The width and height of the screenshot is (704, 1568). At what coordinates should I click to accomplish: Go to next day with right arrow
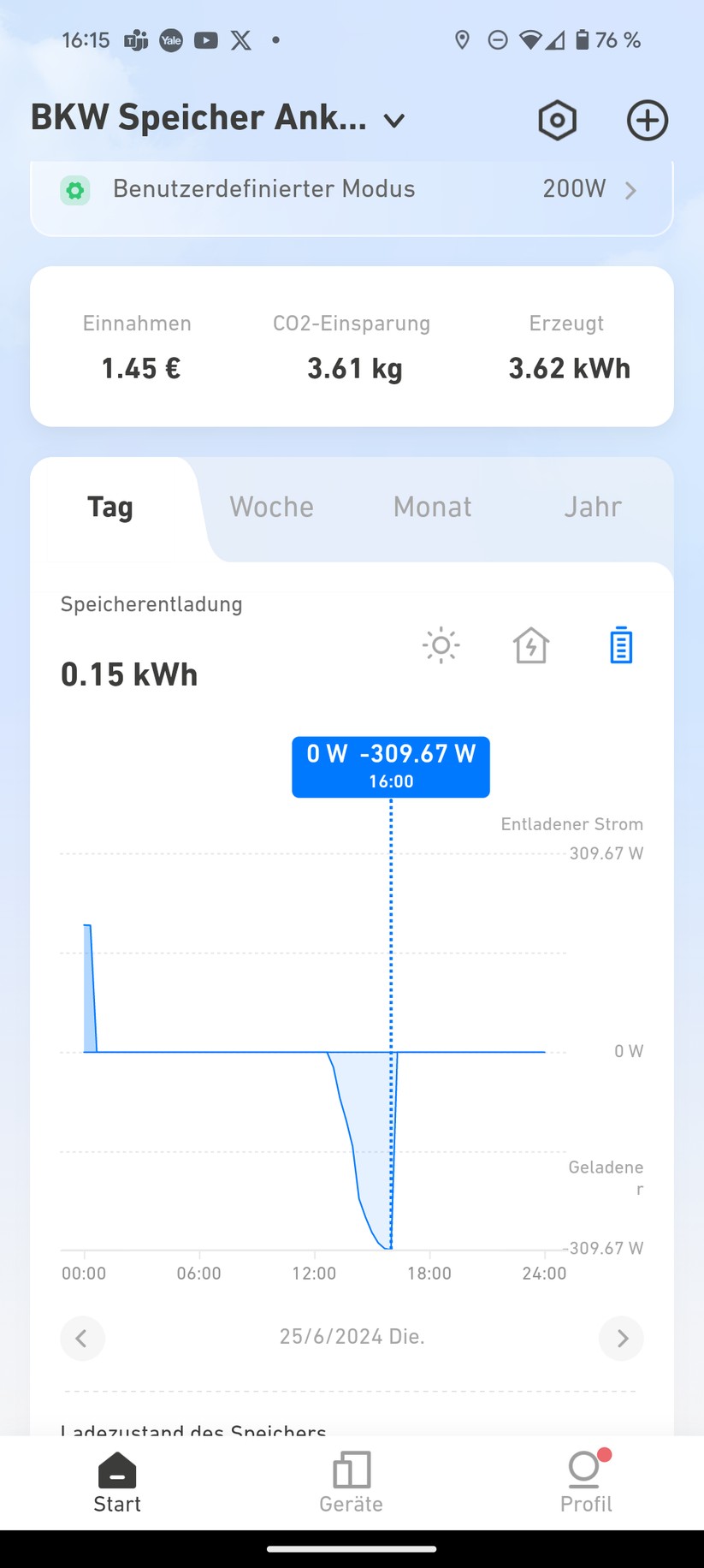click(x=621, y=1338)
